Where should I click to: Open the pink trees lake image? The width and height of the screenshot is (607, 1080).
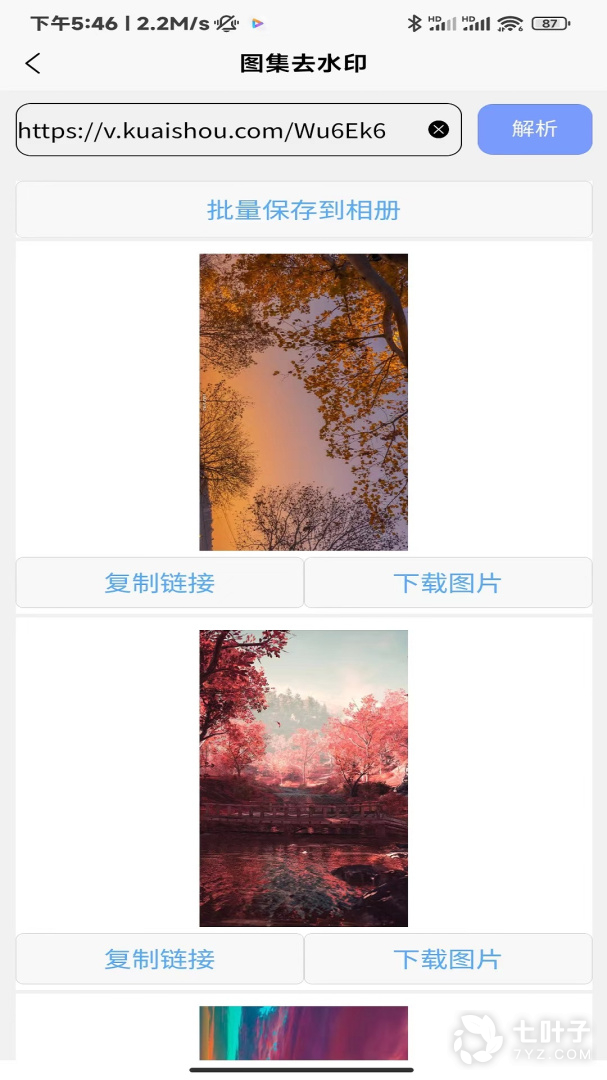[303, 778]
